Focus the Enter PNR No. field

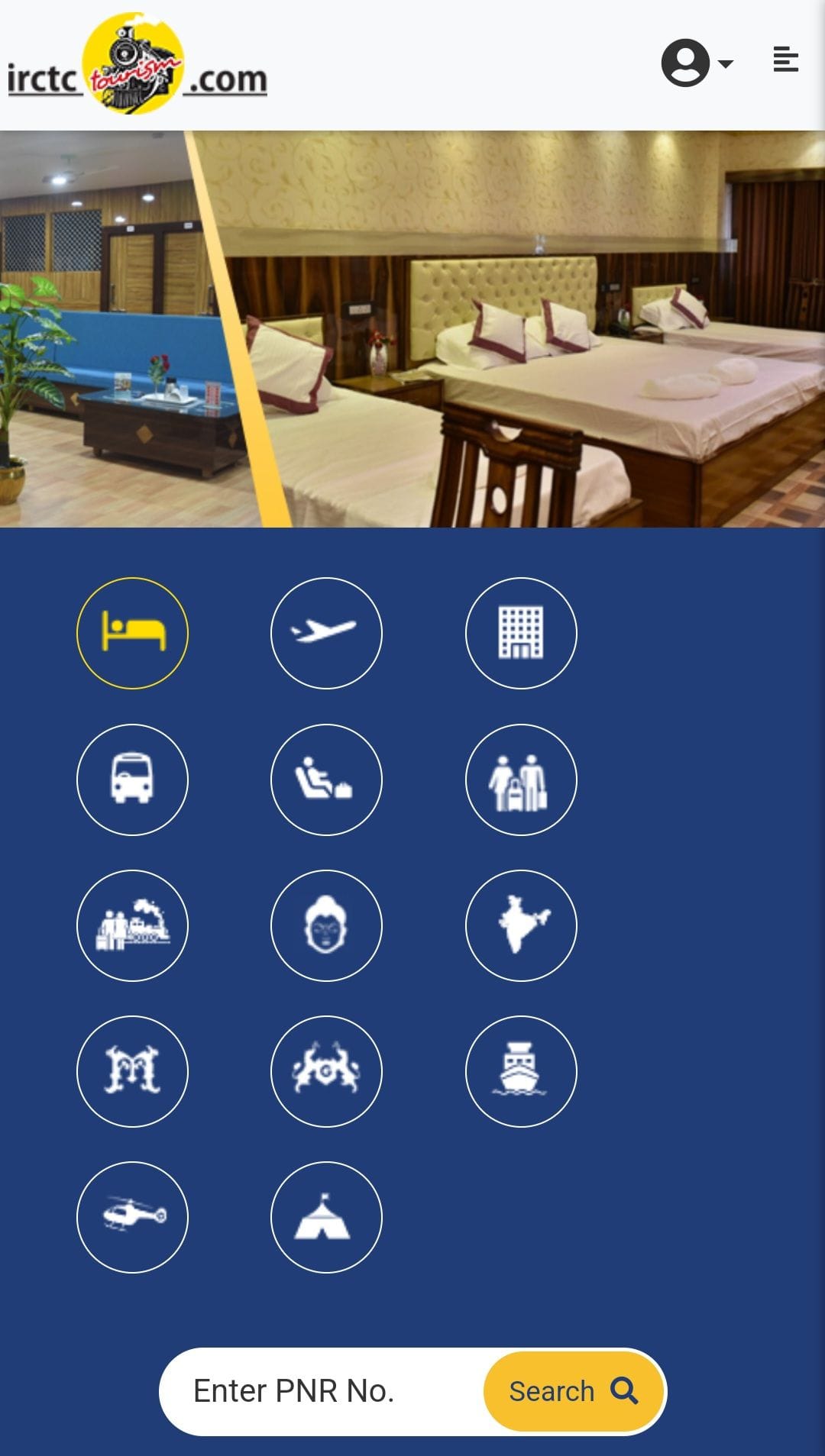321,1391
